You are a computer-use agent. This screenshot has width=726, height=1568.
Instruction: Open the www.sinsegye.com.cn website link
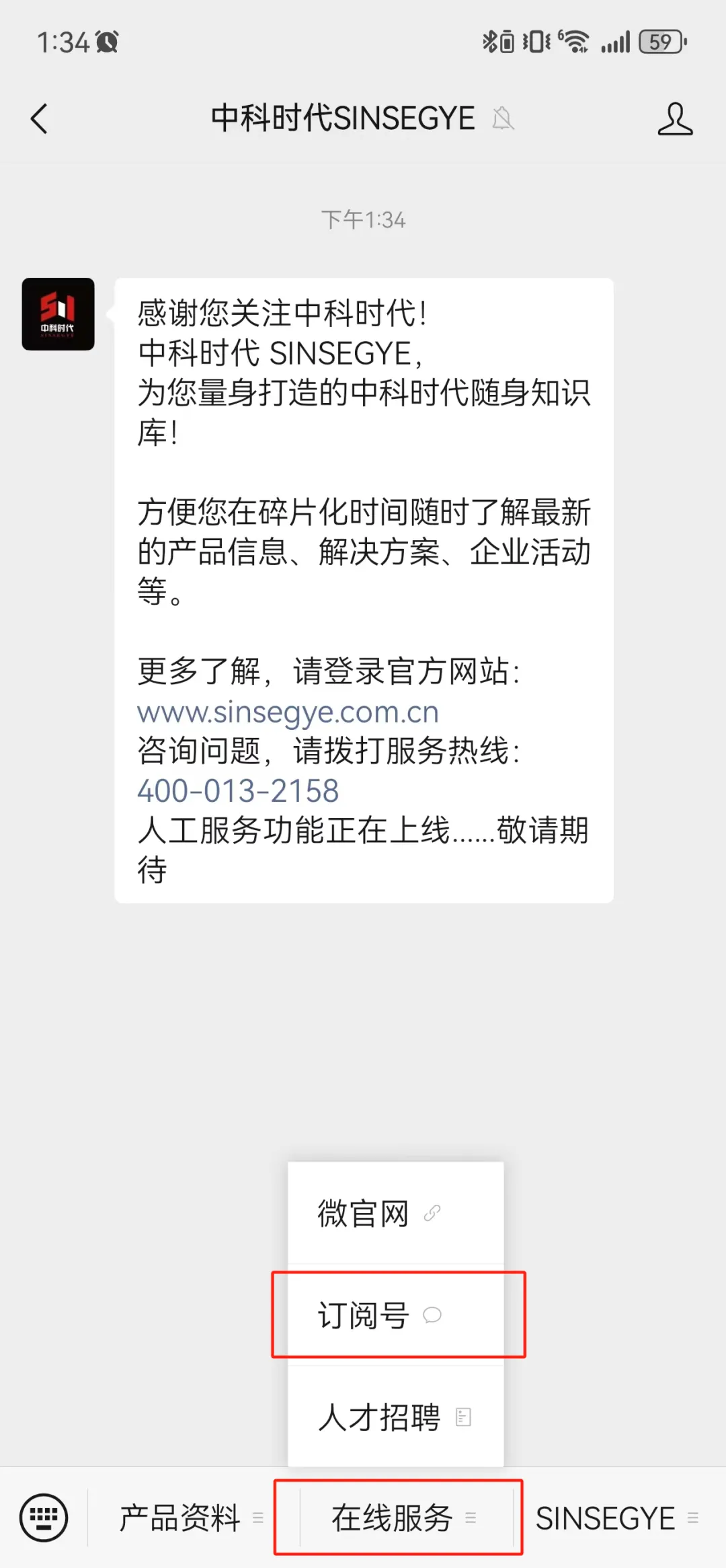click(x=288, y=712)
